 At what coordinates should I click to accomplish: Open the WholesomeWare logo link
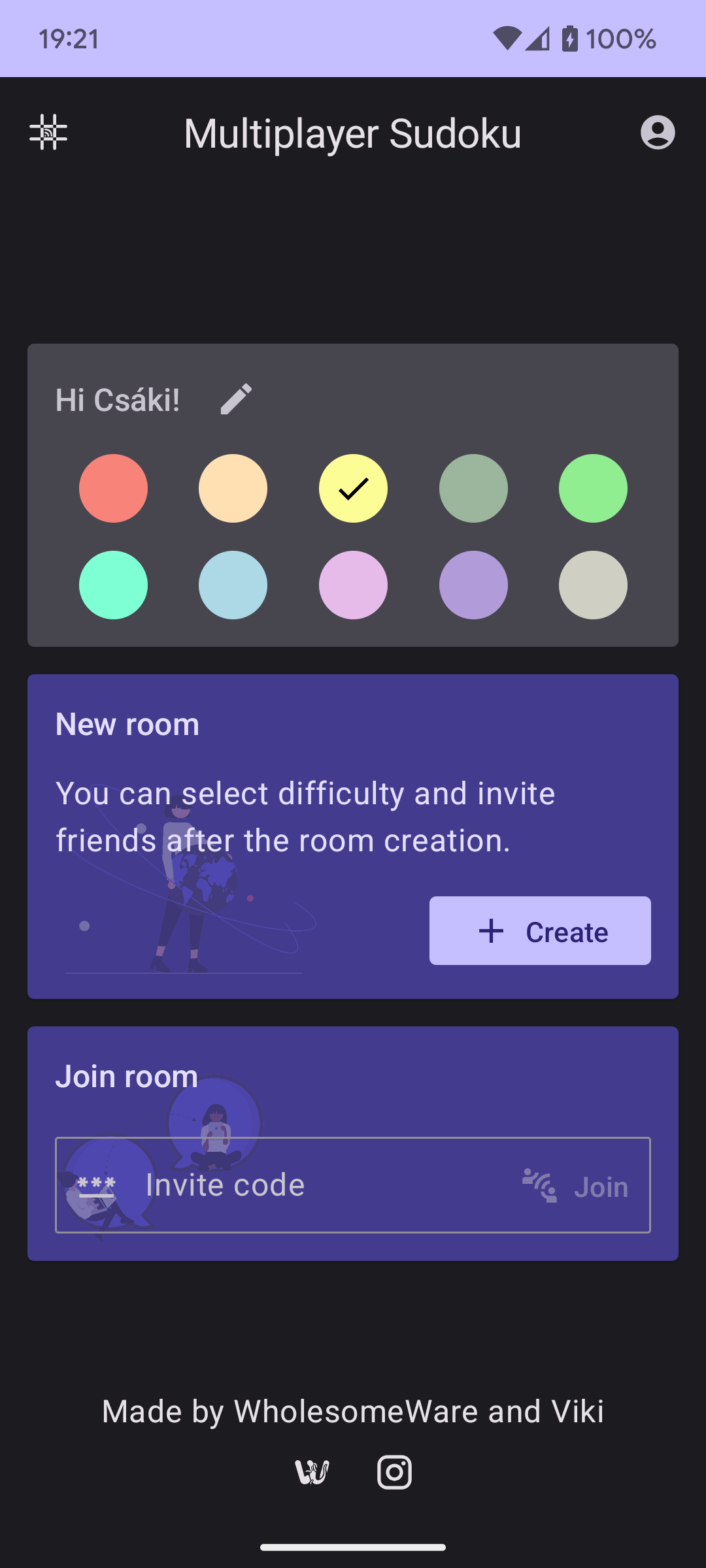click(312, 1472)
